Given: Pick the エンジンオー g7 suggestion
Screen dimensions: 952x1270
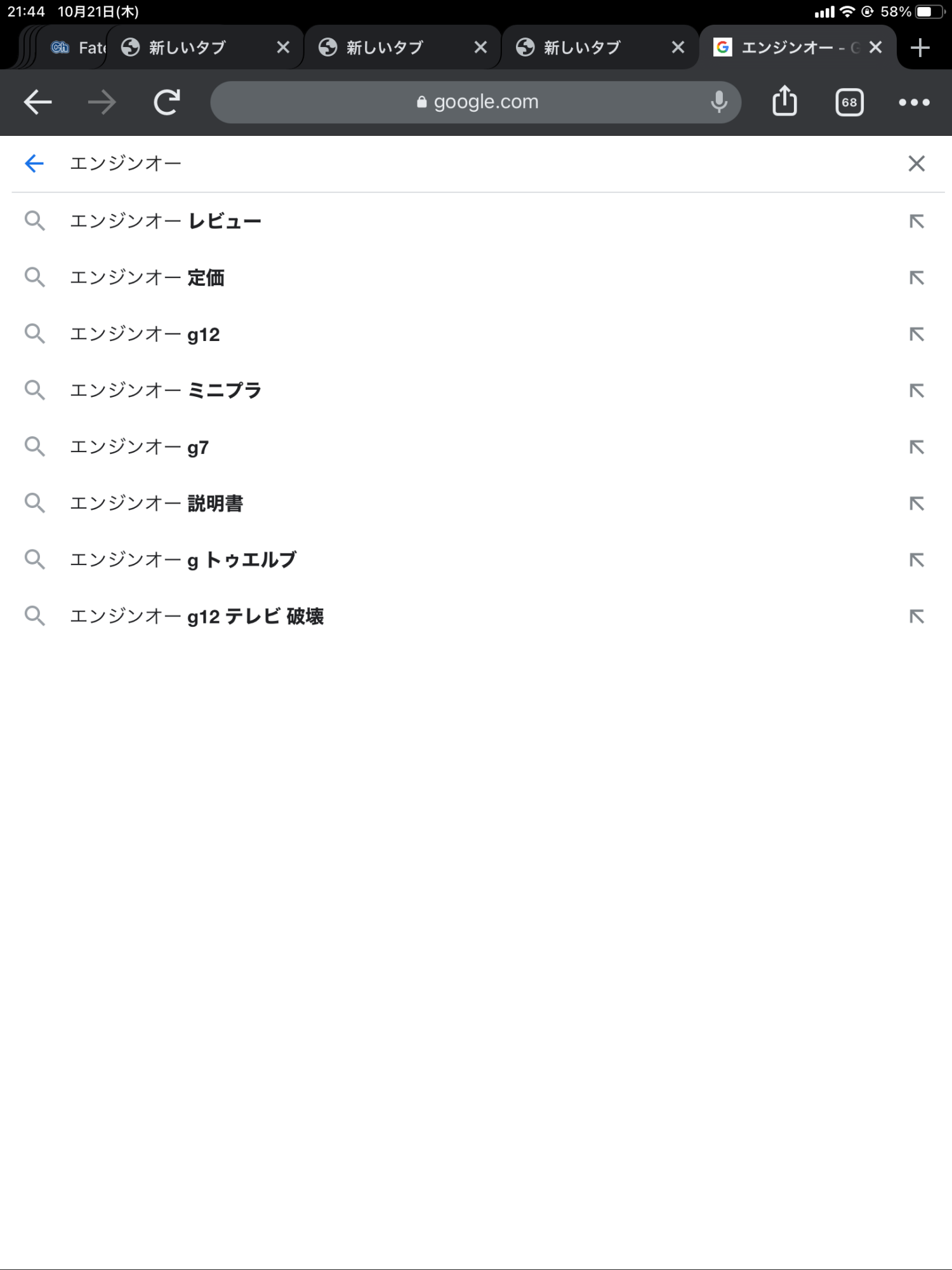Looking at the screenshot, I should coord(140,448).
